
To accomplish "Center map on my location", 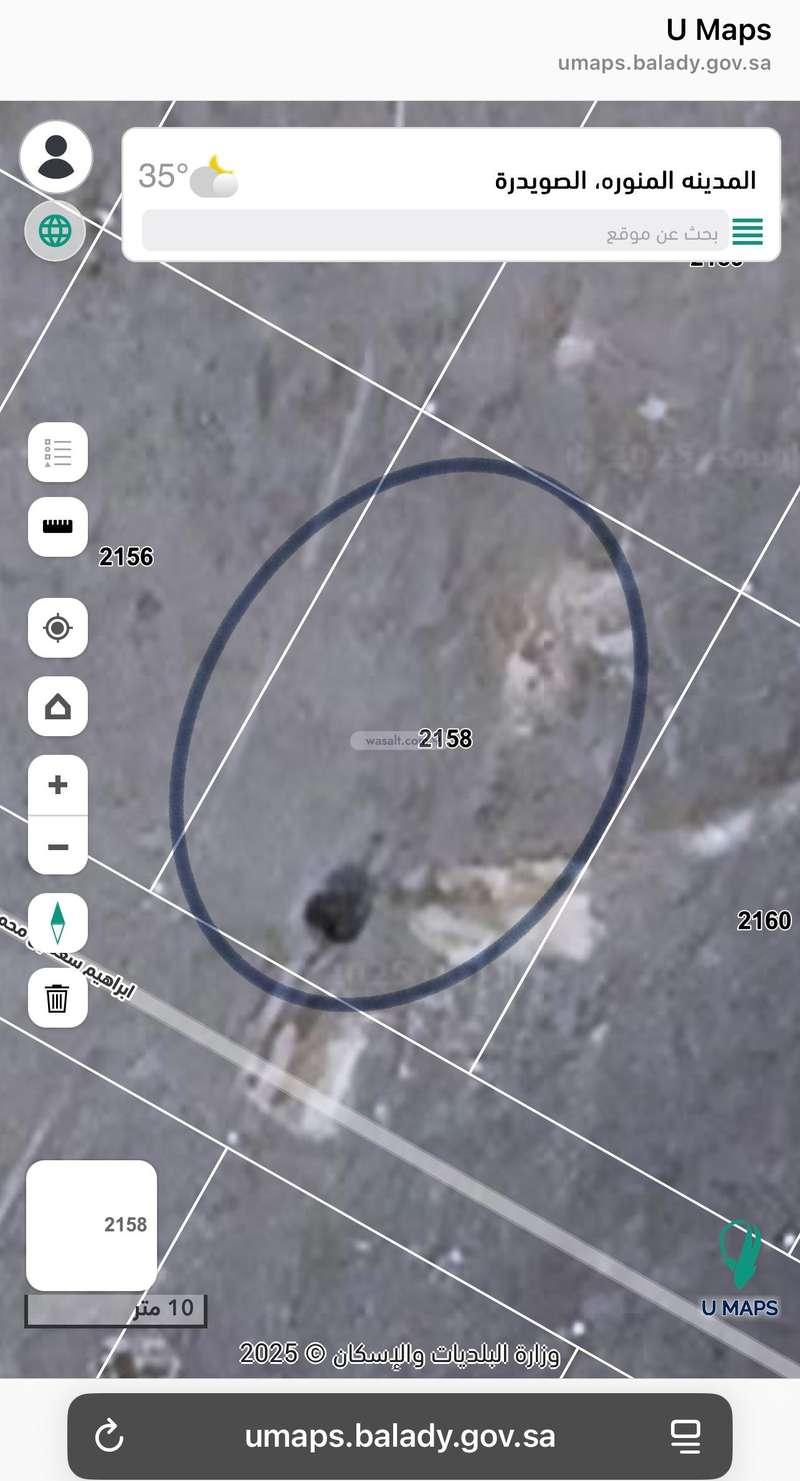I will 58,628.
